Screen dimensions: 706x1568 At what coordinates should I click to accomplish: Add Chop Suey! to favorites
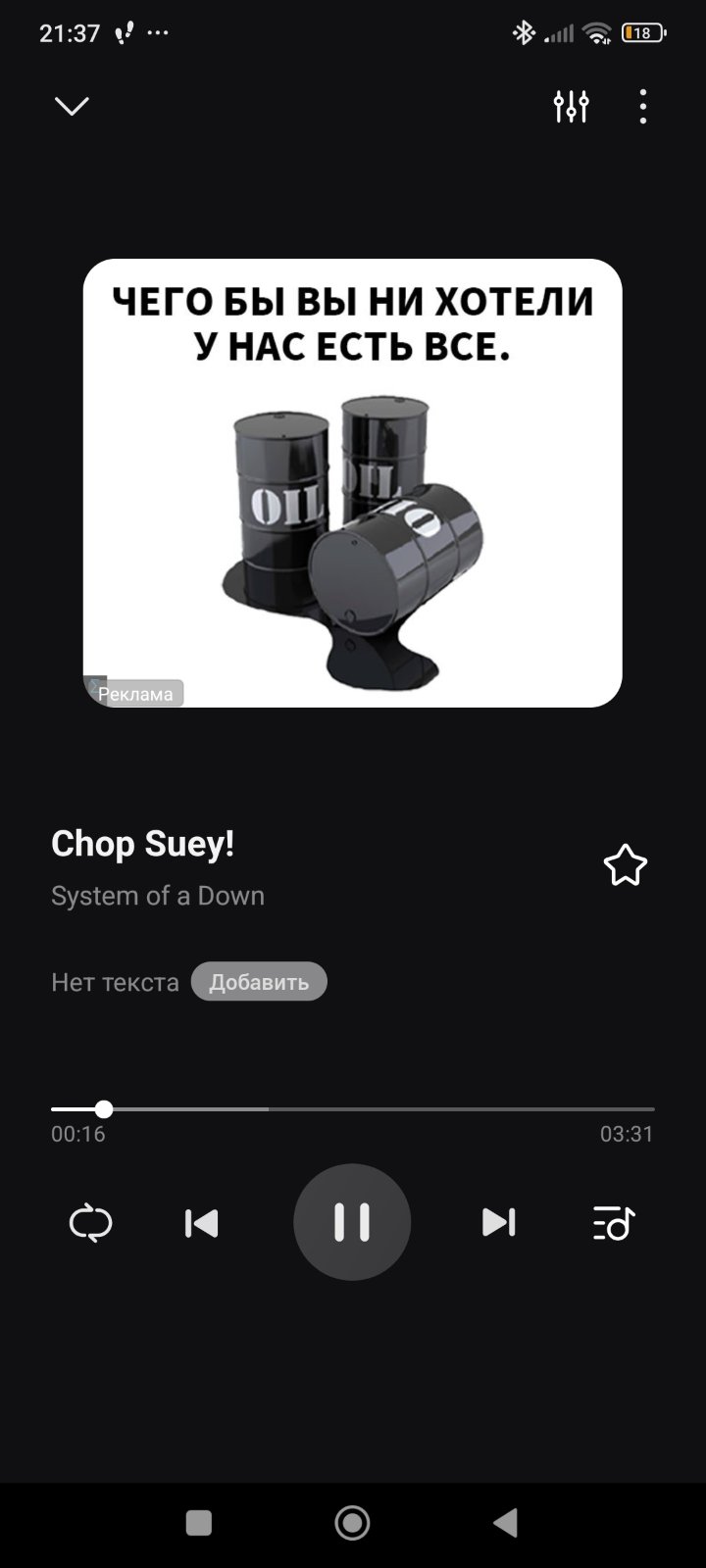pyautogui.click(x=625, y=865)
